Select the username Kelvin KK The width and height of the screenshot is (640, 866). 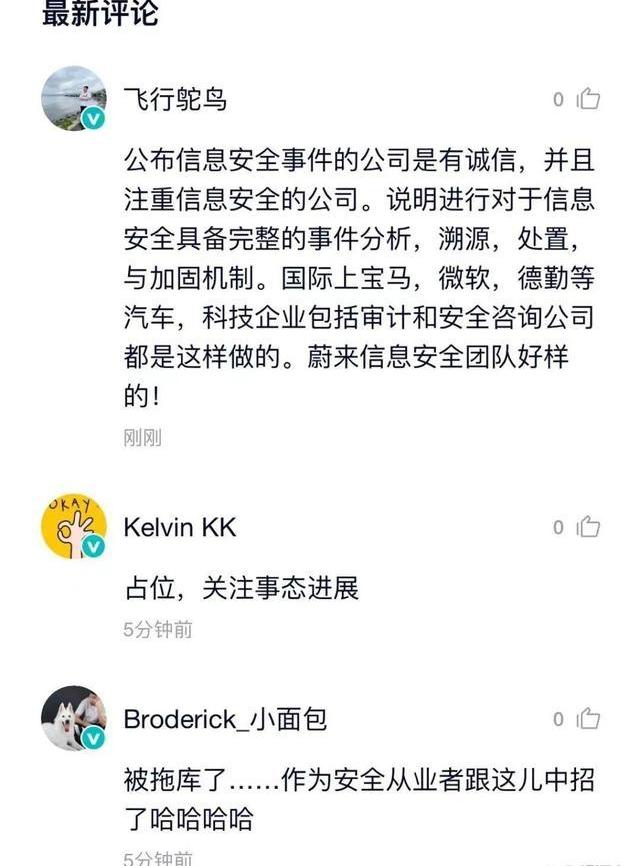click(180, 527)
